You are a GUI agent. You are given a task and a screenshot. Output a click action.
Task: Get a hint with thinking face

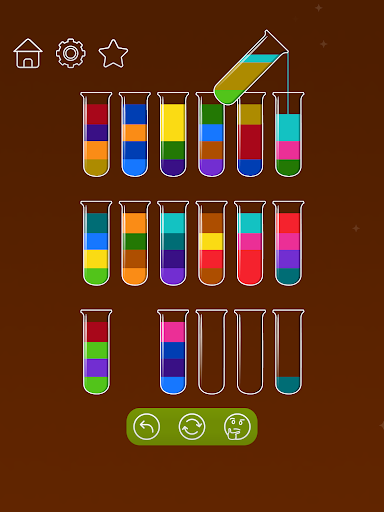(237, 426)
